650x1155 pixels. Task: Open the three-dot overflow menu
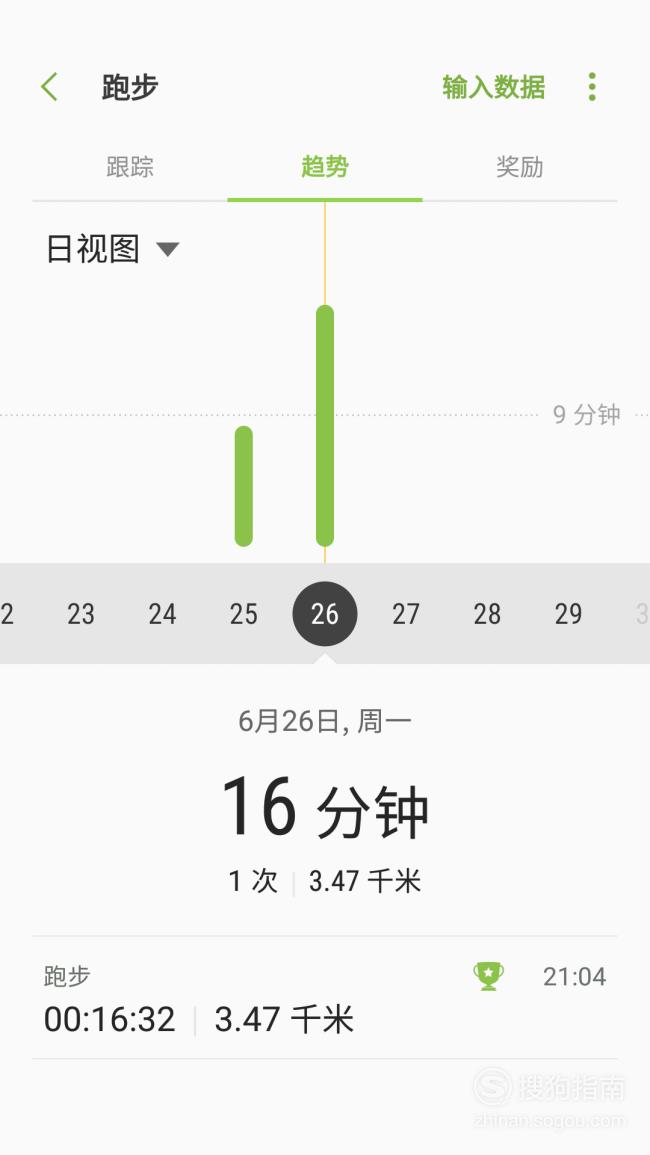point(592,87)
